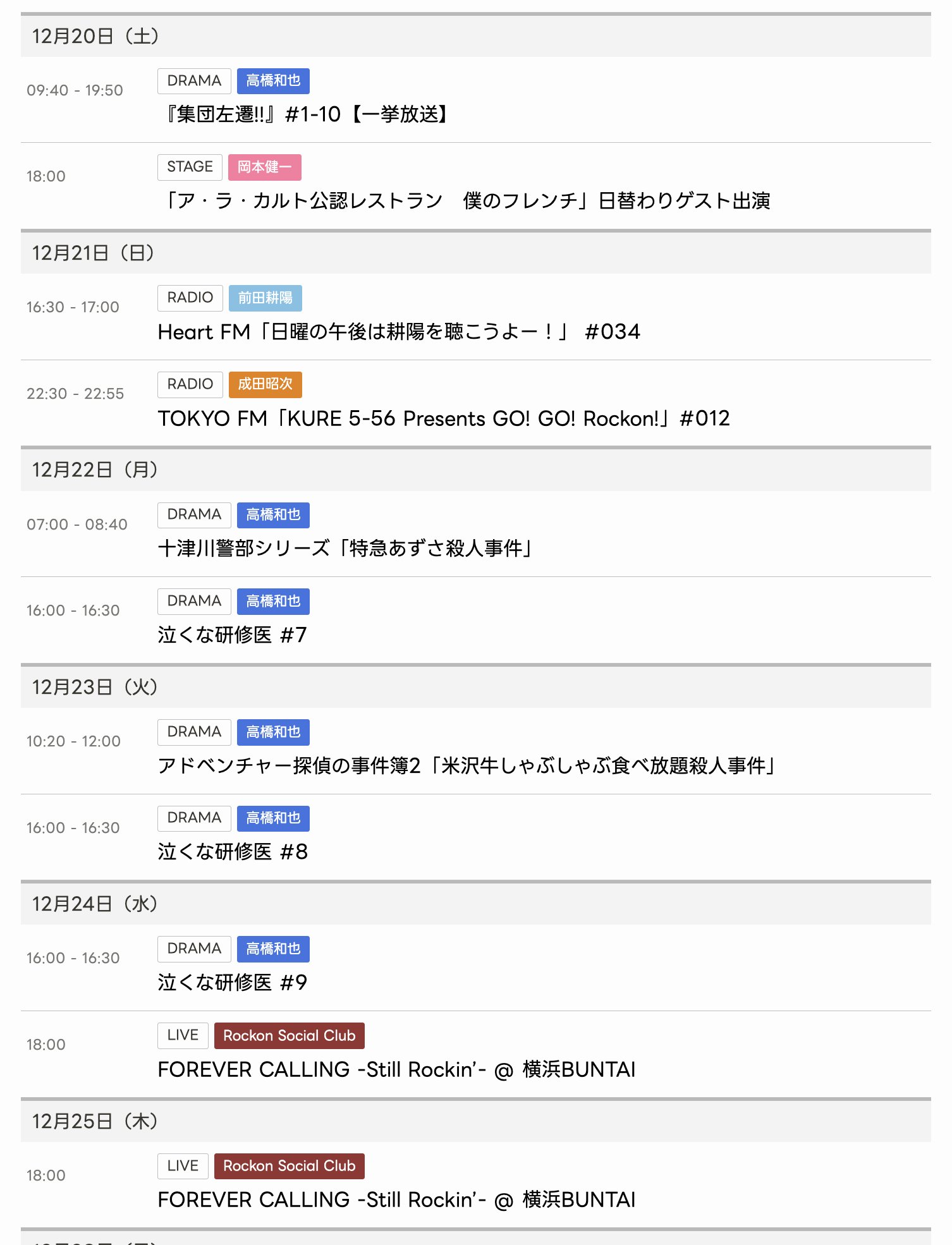Open 泣くな研修医 #8 entry
The width and height of the screenshot is (952, 1245).
click(232, 852)
